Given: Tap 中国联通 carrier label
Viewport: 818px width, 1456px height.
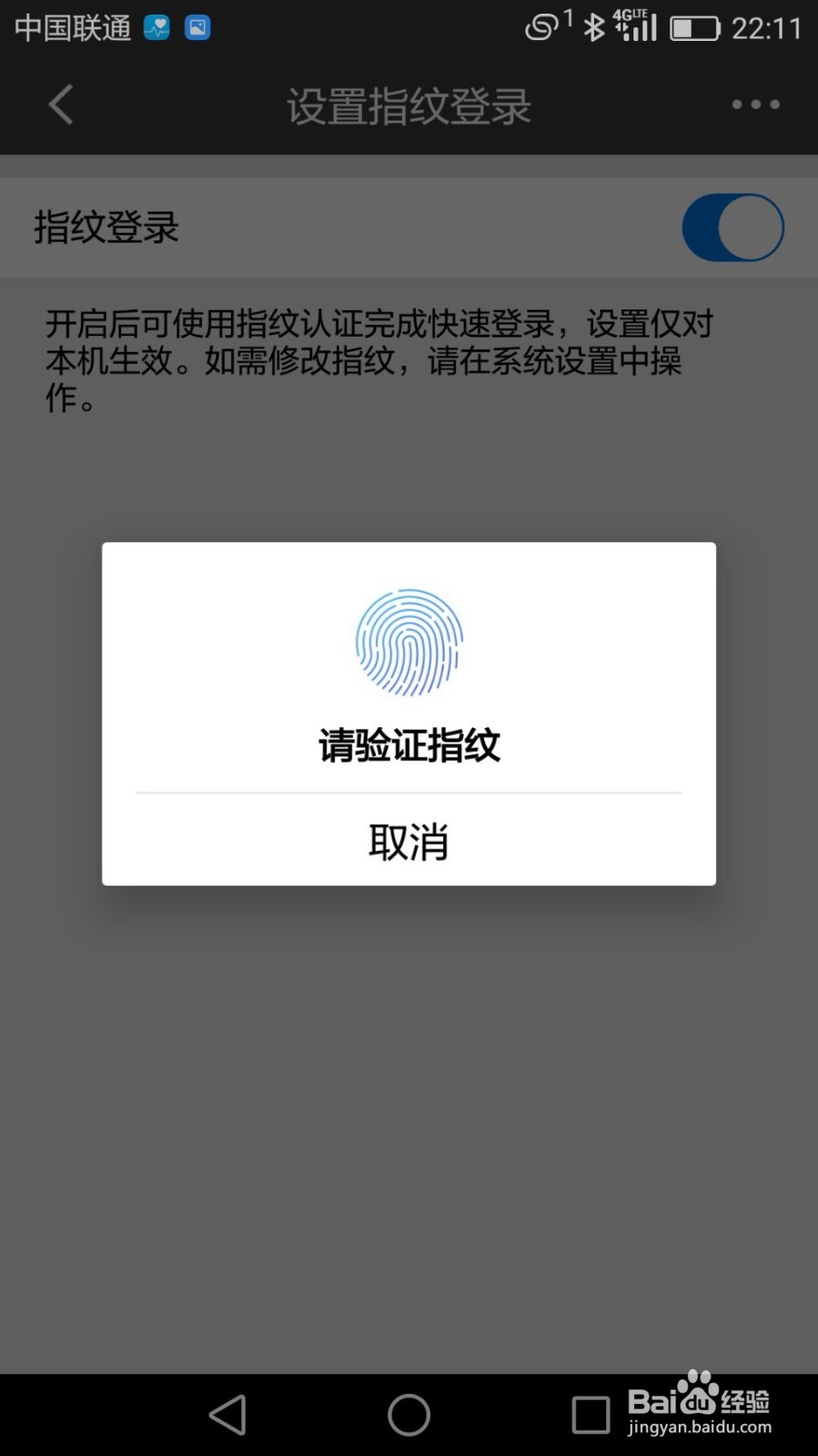Looking at the screenshot, I should [x=73, y=27].
